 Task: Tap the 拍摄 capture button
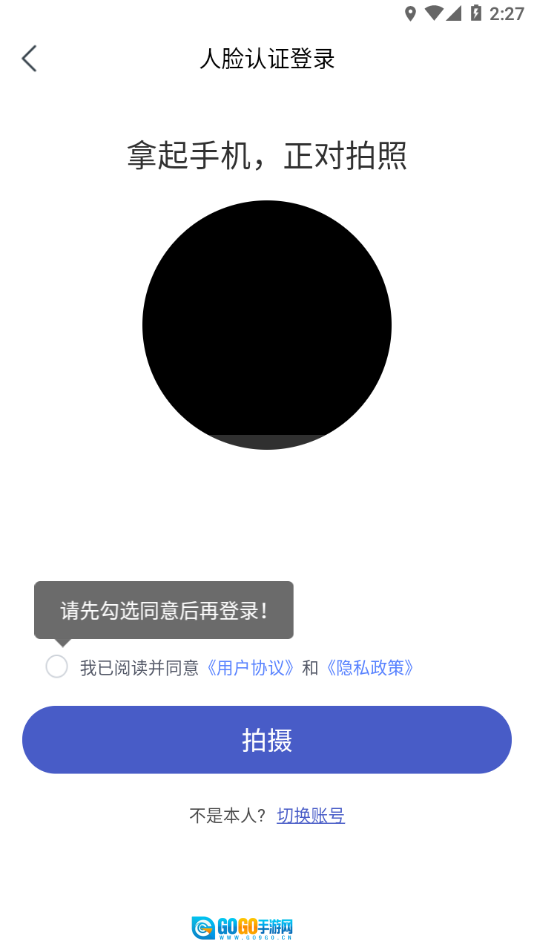pyautogui.click(x=267, y=740)
